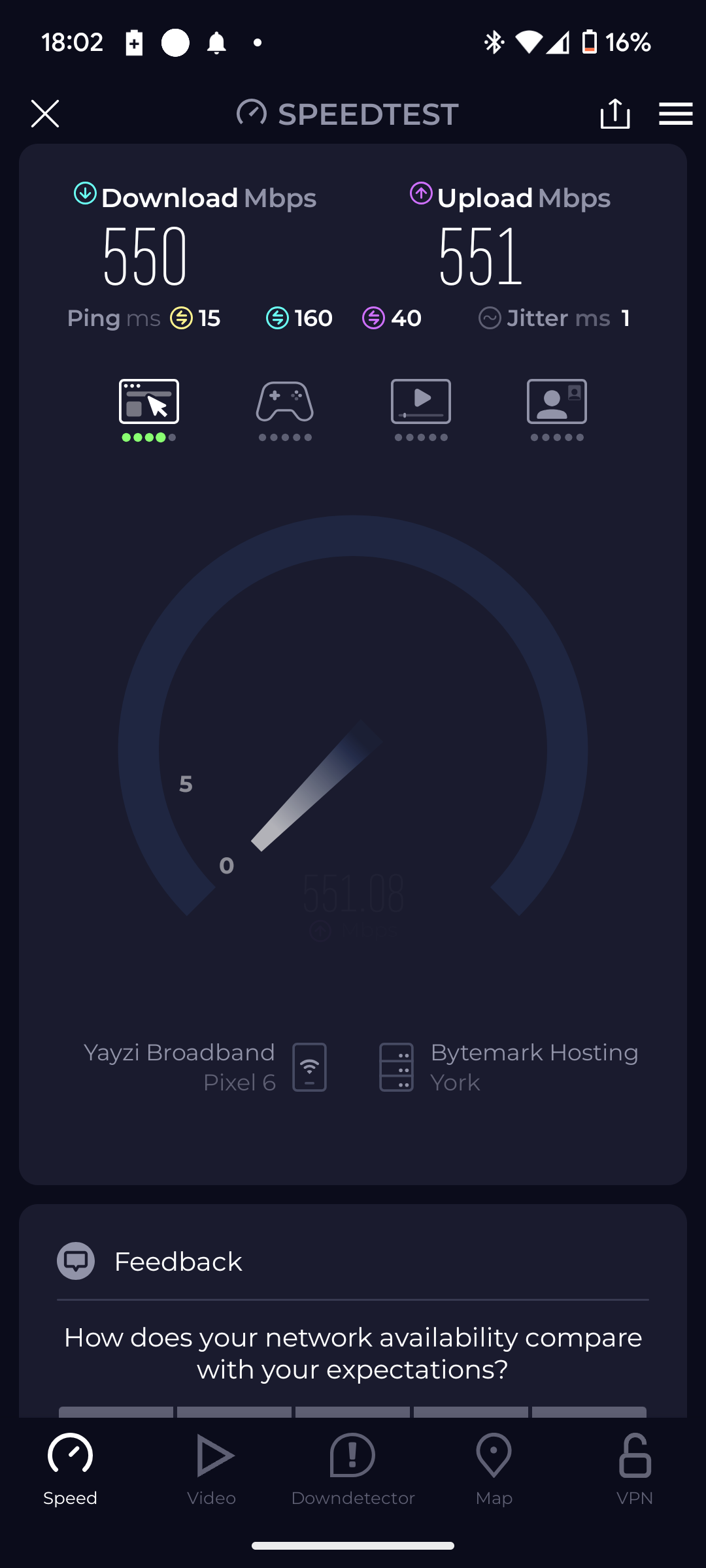
Task: Open Bytemark Hosting York server details
Action: pyautogui.click(x=509, y=1067)
